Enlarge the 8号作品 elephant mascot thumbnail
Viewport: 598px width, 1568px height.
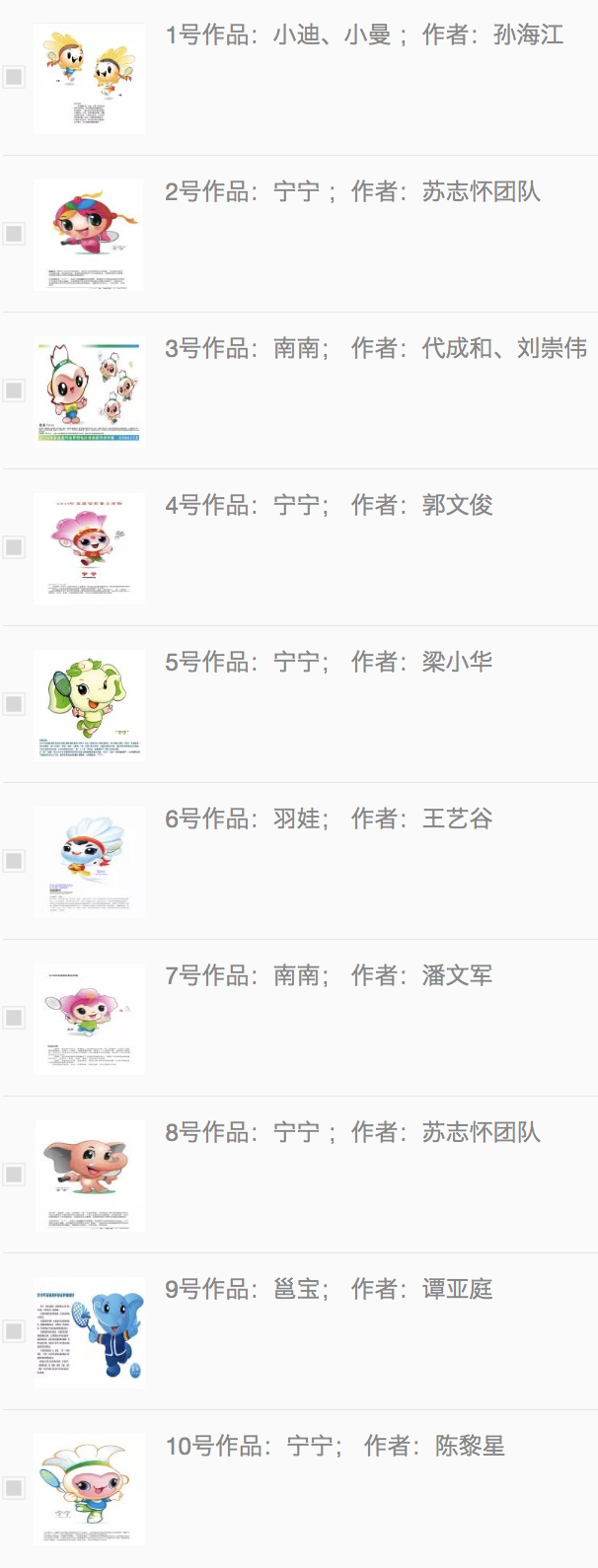tap(89, 1176)
